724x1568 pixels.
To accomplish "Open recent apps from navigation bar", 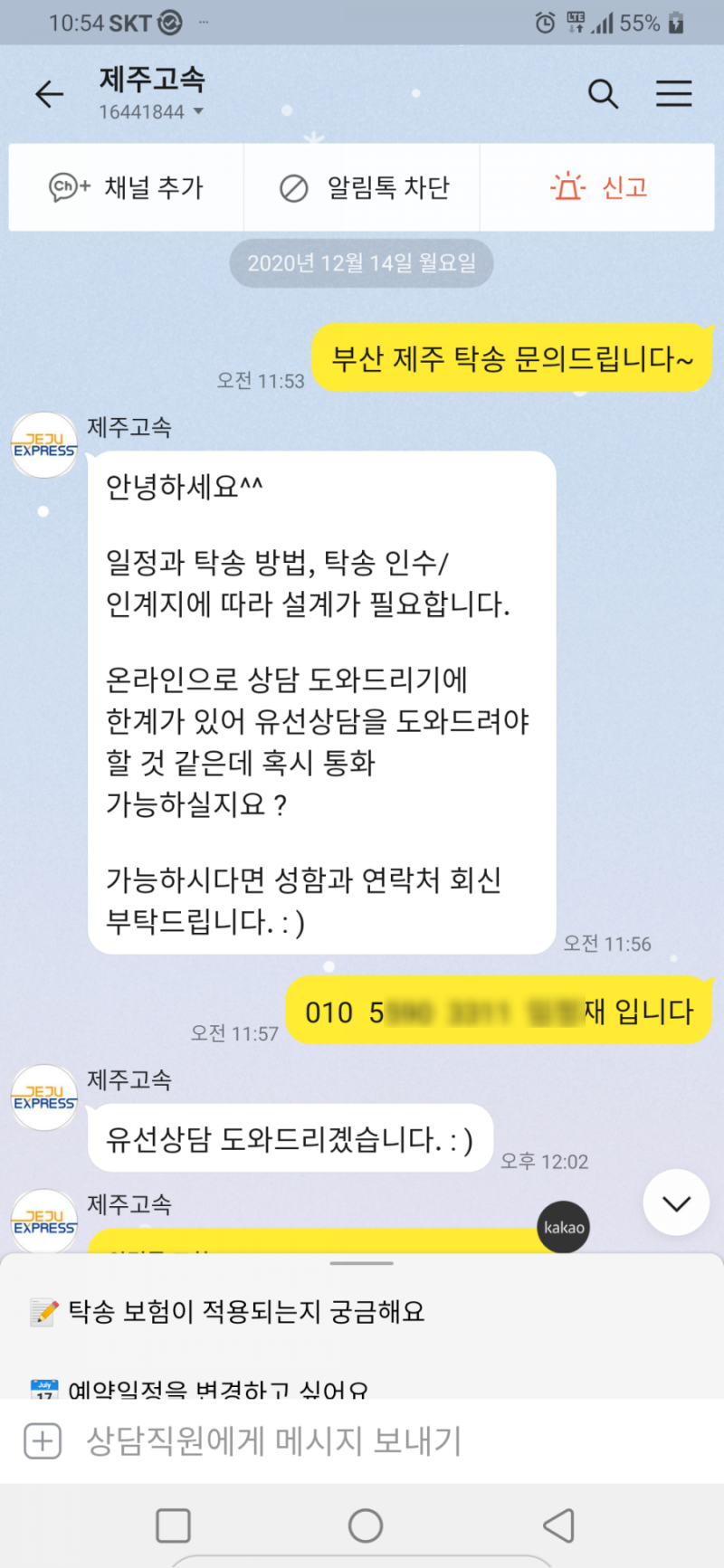I will coord(173,1525).
